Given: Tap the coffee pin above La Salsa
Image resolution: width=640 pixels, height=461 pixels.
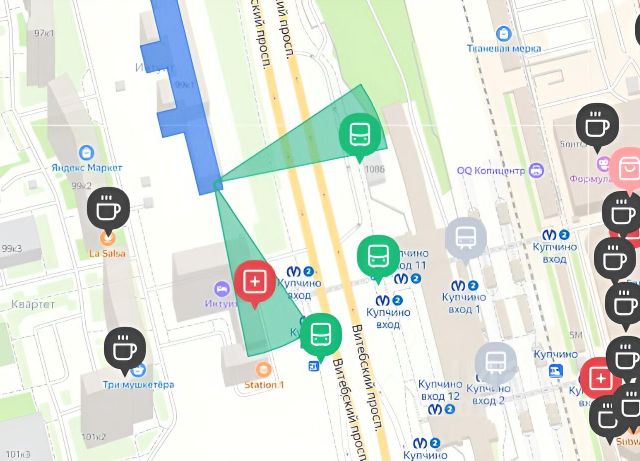Looking at the screenshot, I should [x=108, y=208].
